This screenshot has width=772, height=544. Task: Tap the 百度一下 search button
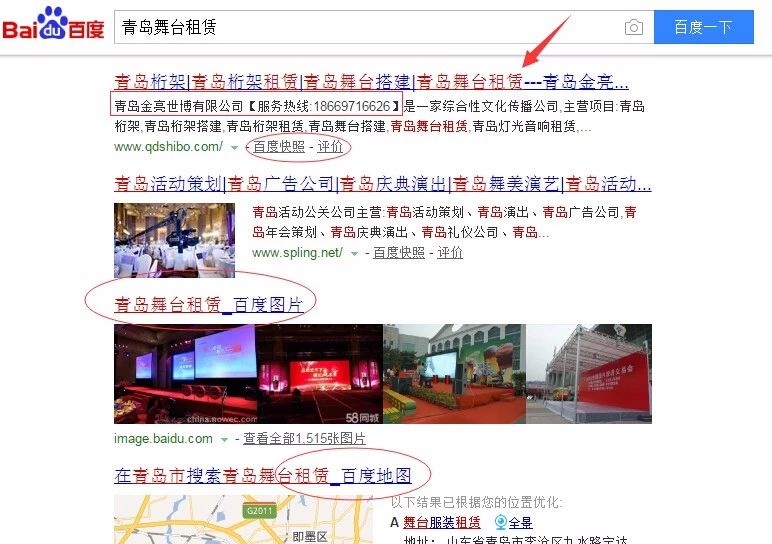coord(703,27)
